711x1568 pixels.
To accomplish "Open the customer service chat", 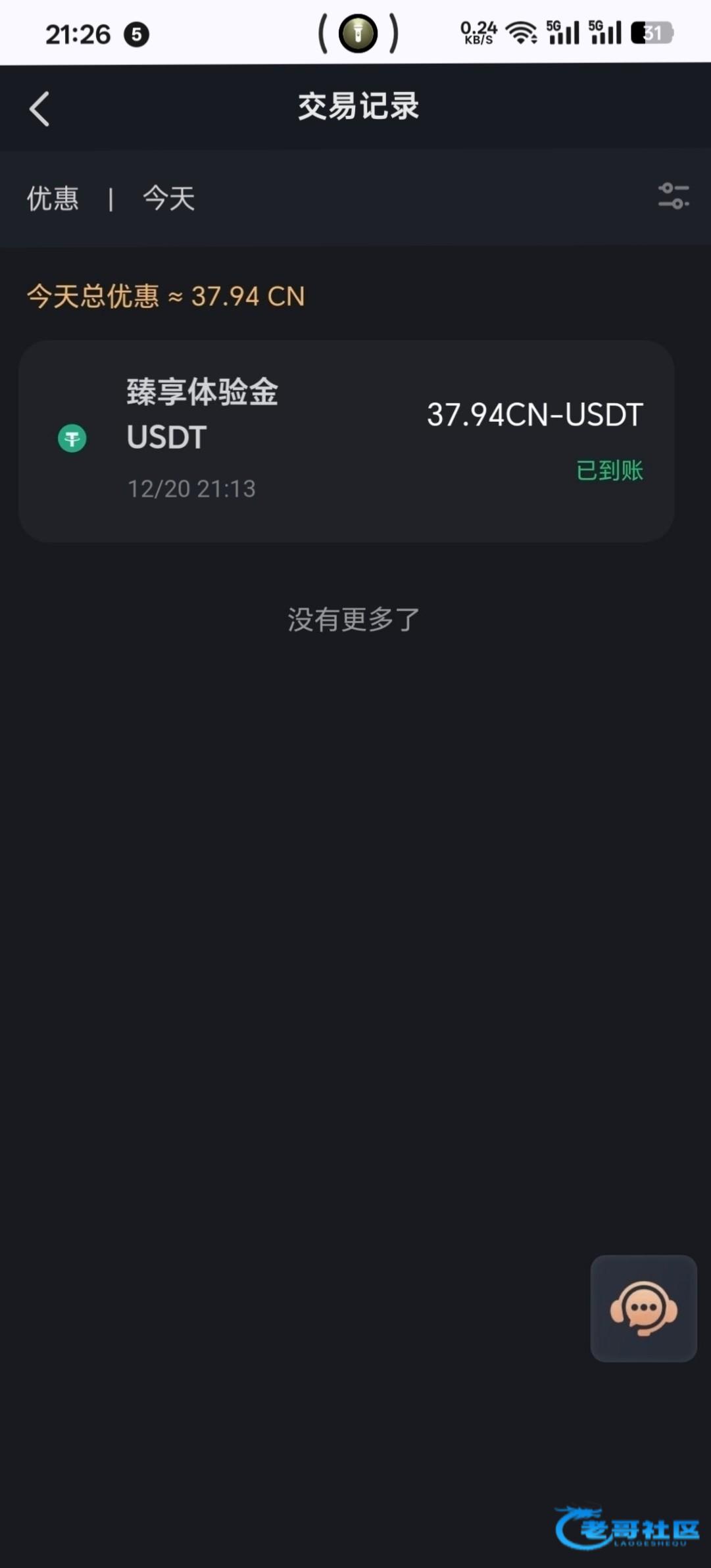I will coord(643,1308).
